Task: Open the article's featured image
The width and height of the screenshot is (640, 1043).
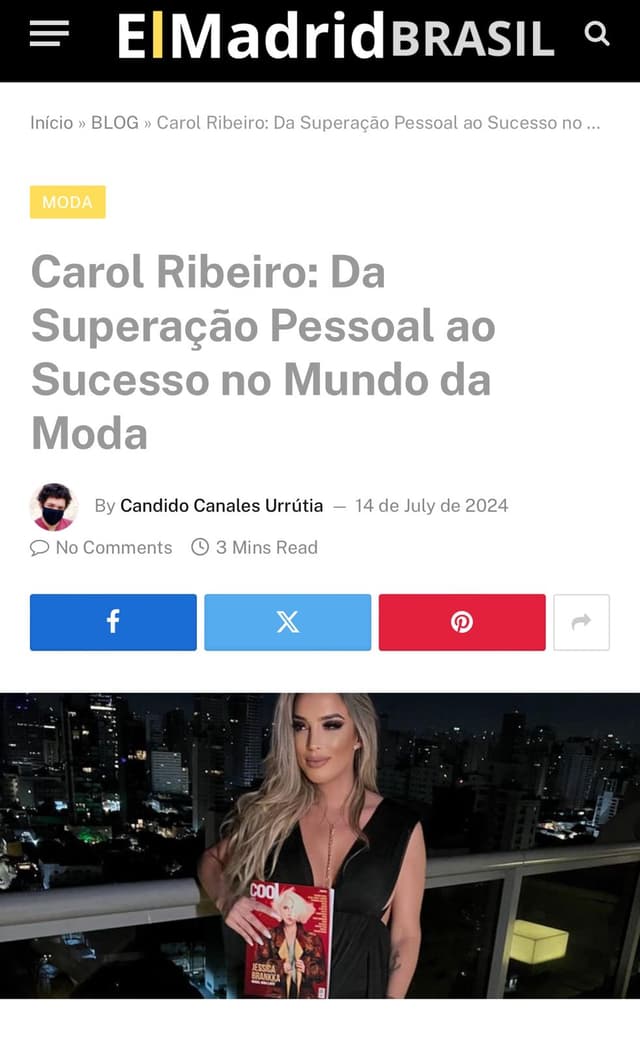Action: [320, 845]
